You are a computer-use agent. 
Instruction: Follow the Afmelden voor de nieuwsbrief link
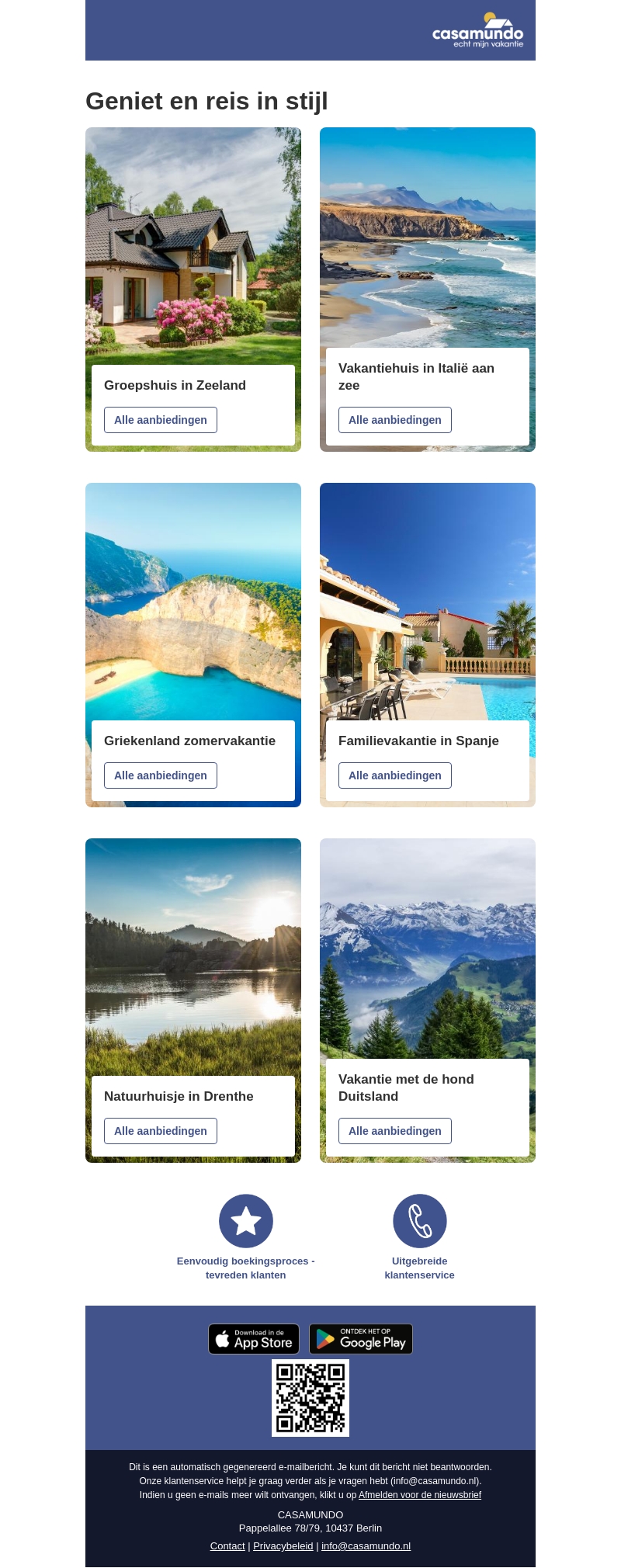tap(420, 1495)
